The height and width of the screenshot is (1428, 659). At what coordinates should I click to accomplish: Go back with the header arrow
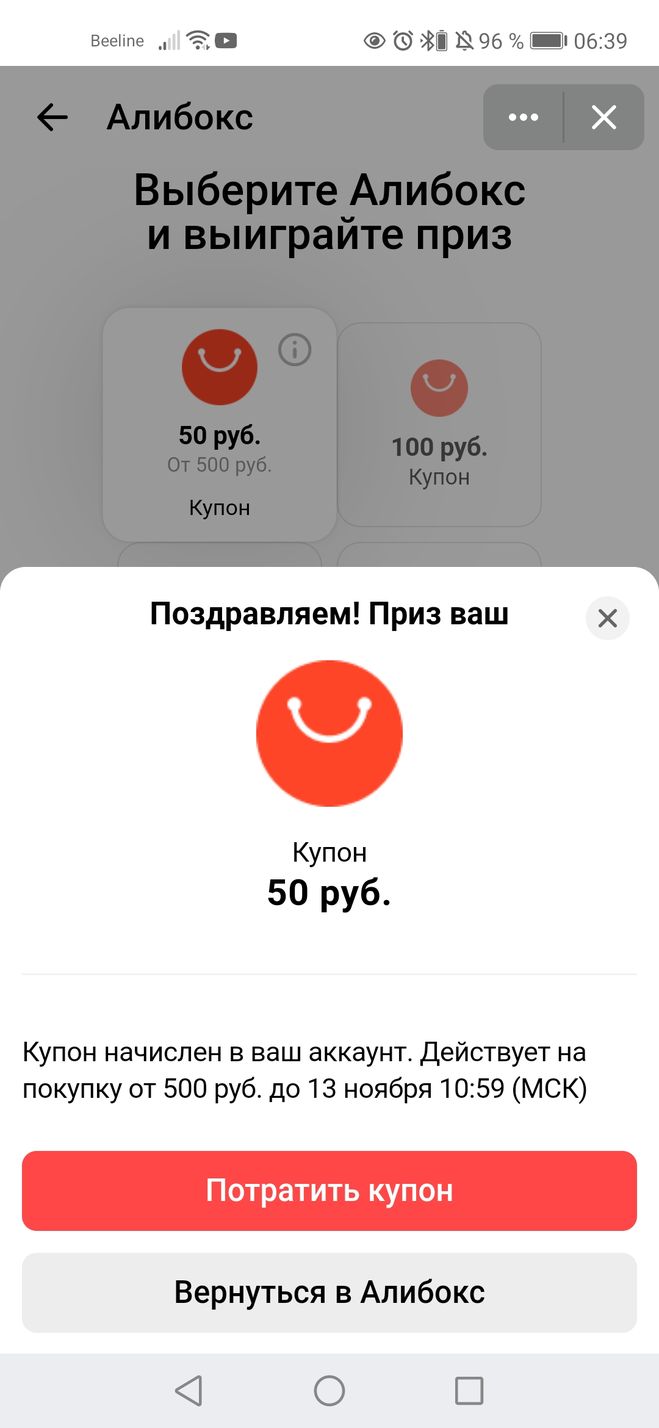tap(52, 118)
